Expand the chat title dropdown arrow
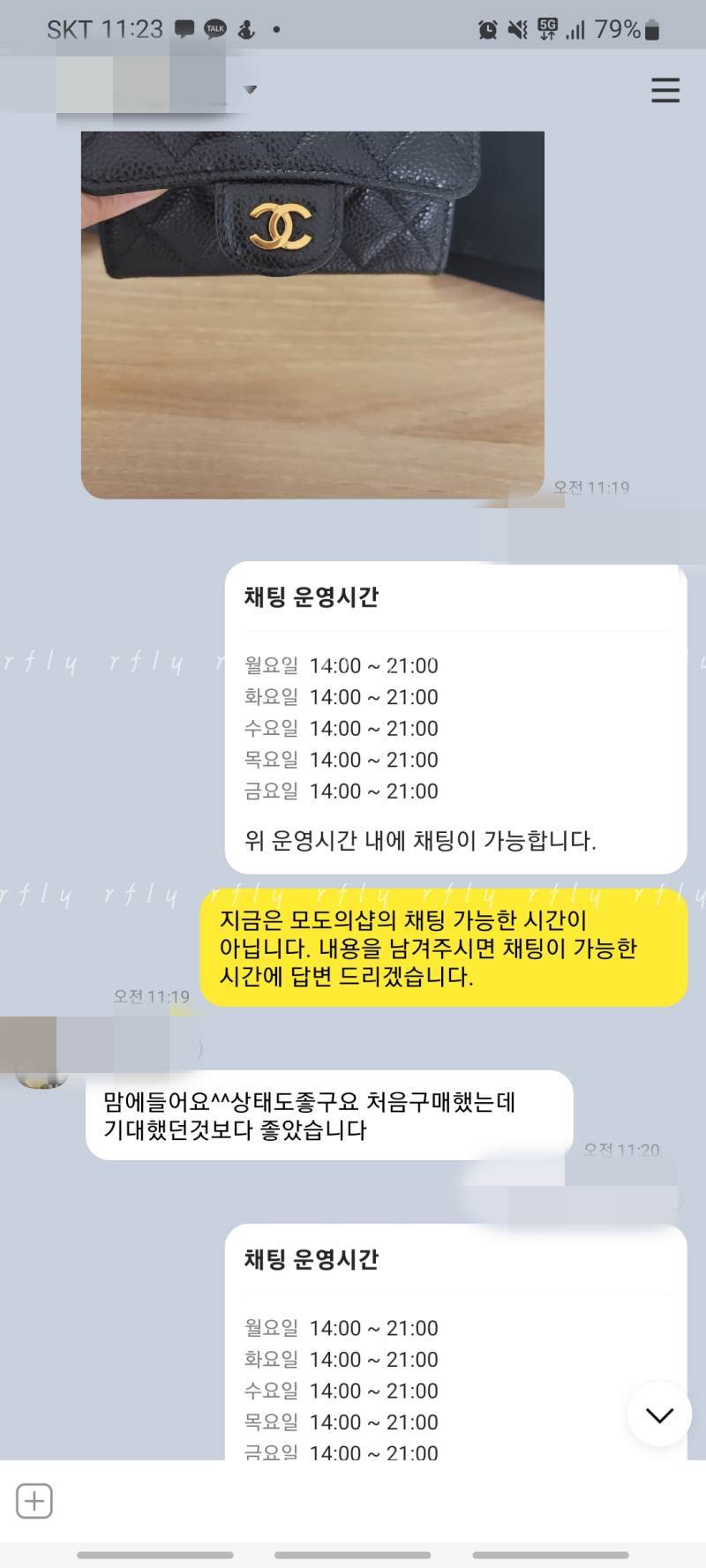The height and width of the screenshot is (1568, 706). 250,89
